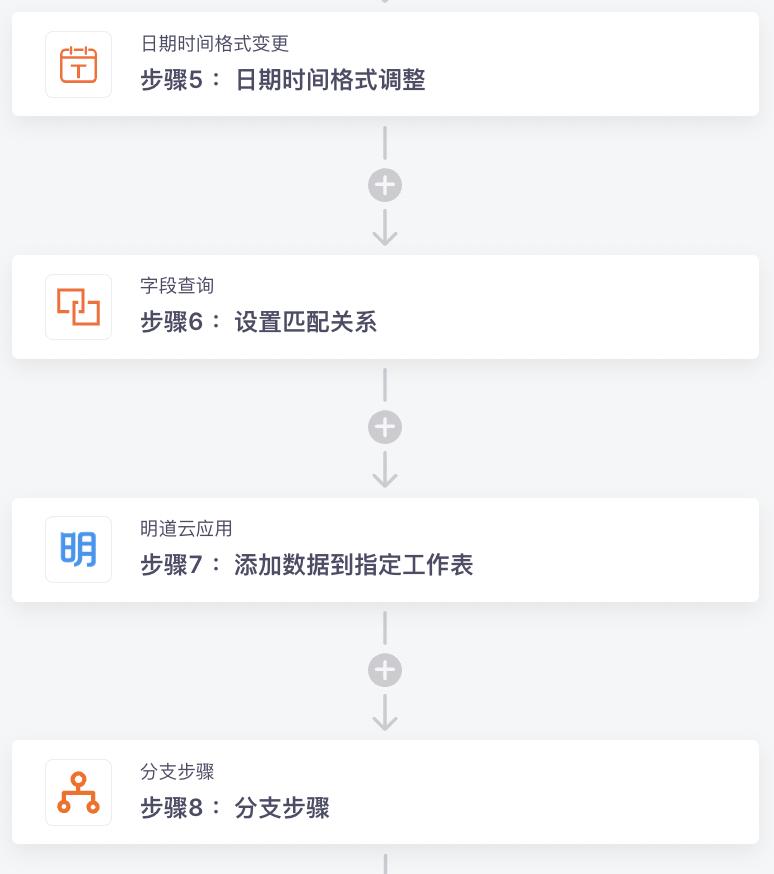Click the plus icon between step 7 and 8
Viewport: 774px width, 874px height.
(x=385, y=670)
